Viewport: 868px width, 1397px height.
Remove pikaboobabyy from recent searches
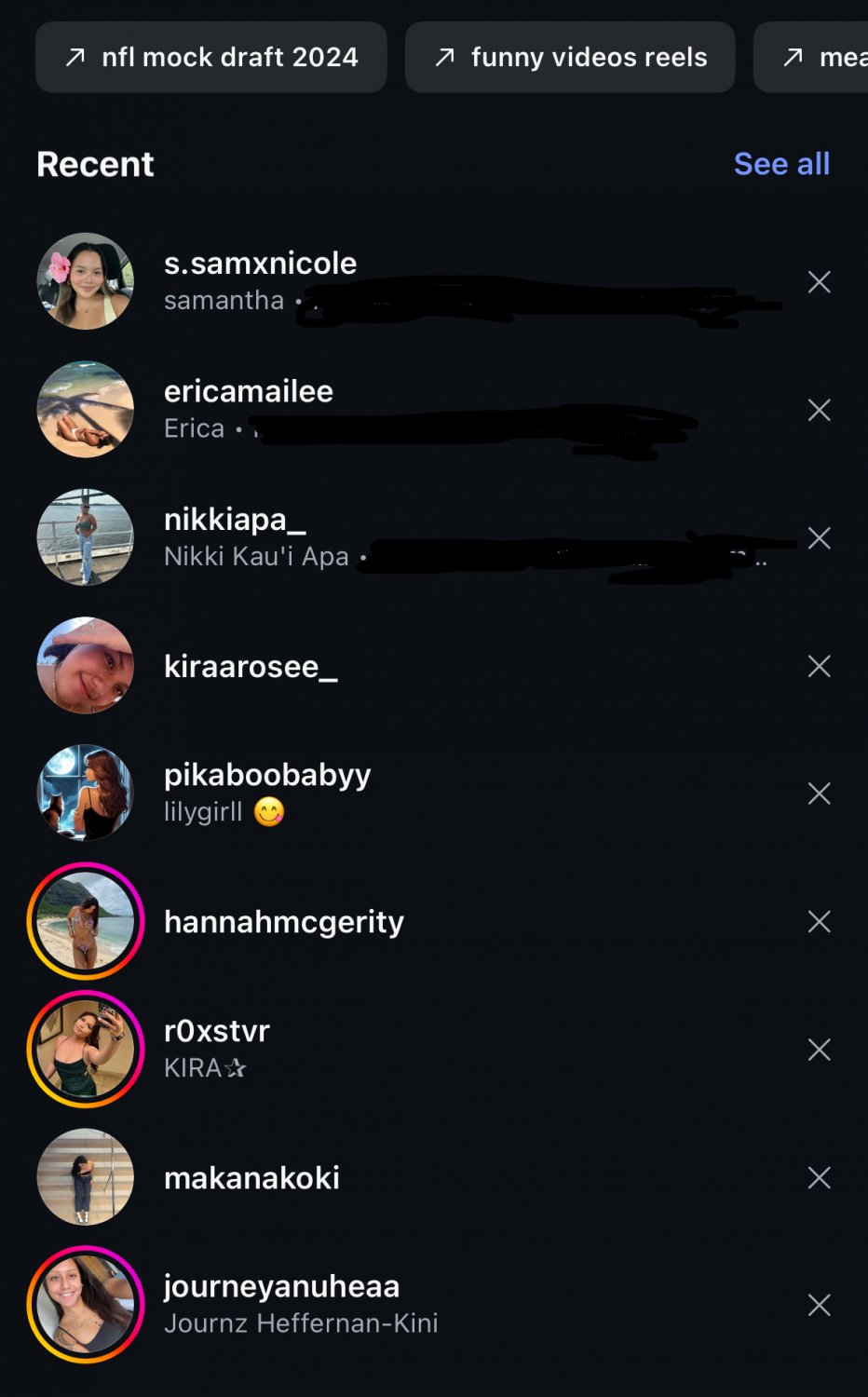819,793
